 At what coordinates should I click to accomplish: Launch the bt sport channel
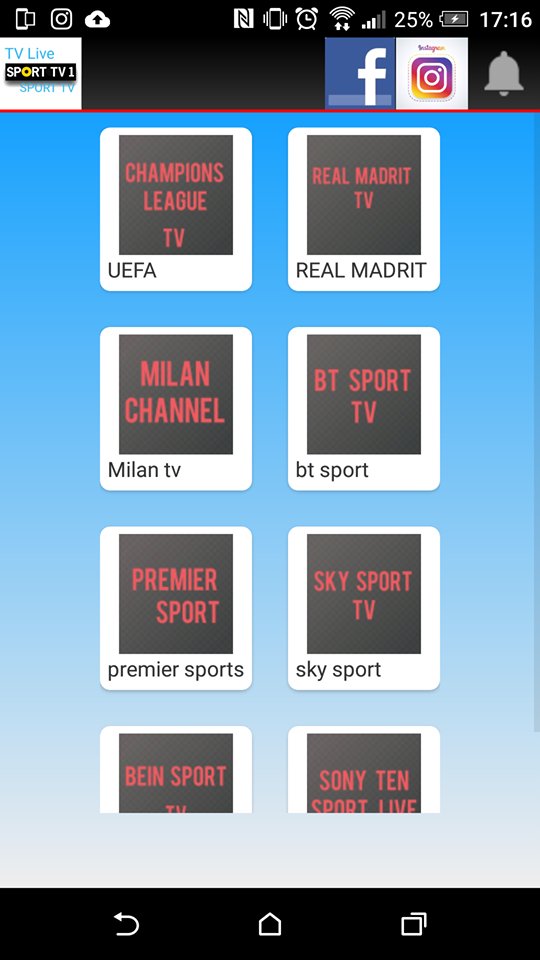[364, 408]
